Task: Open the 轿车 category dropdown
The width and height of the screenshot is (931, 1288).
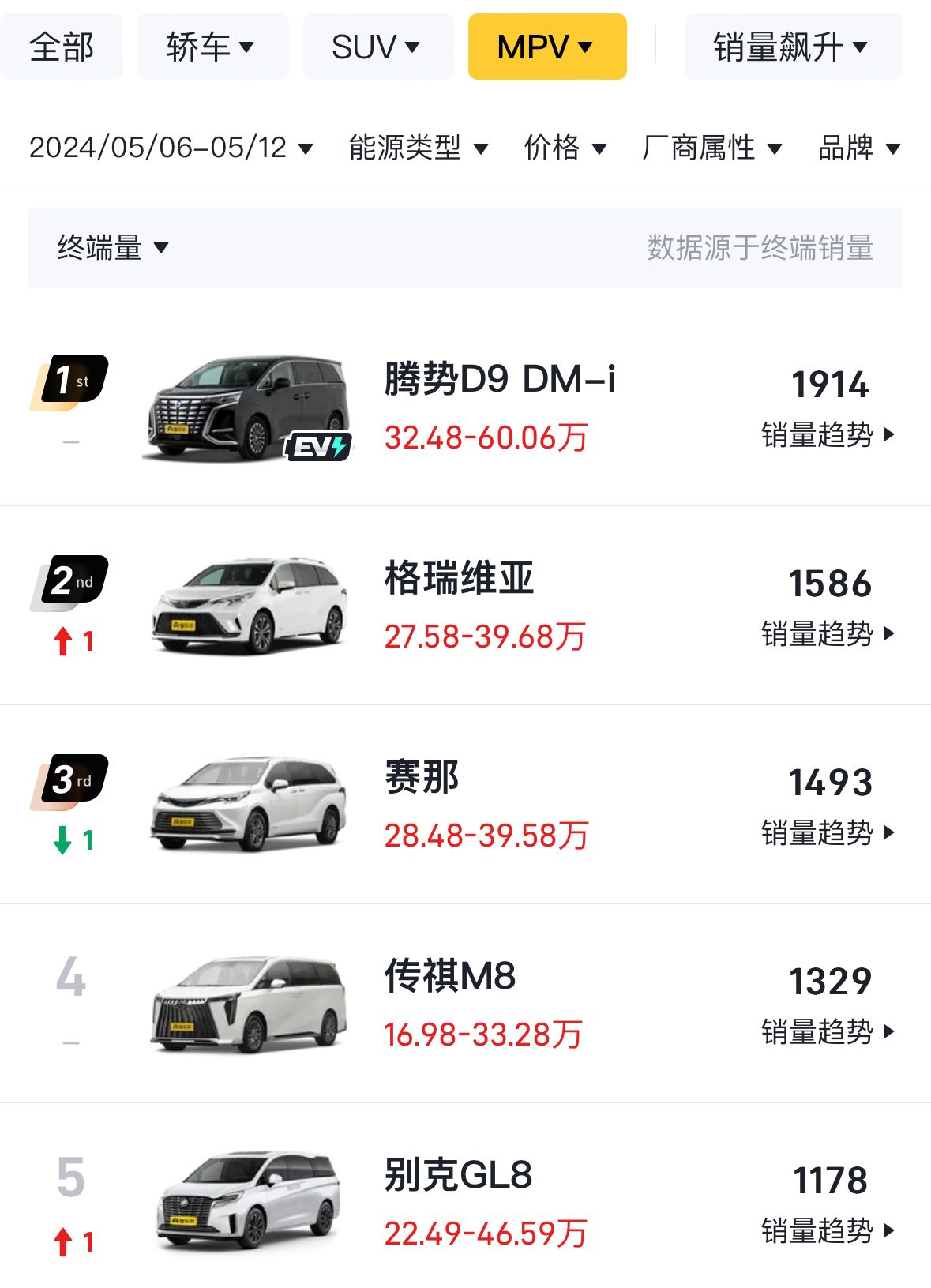Action: click(x=212, y=47)
